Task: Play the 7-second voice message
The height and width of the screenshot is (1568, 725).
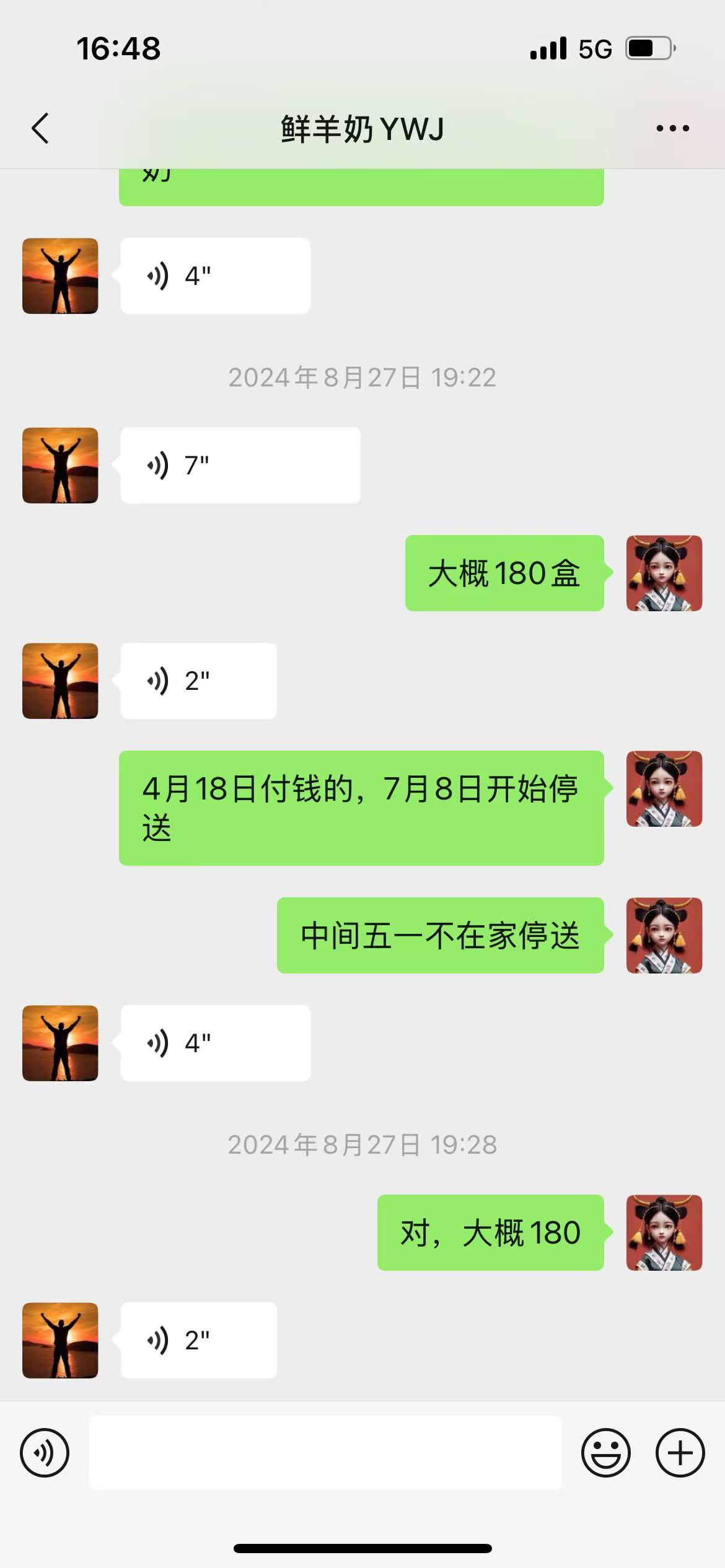Action: [x=240, y=465]
